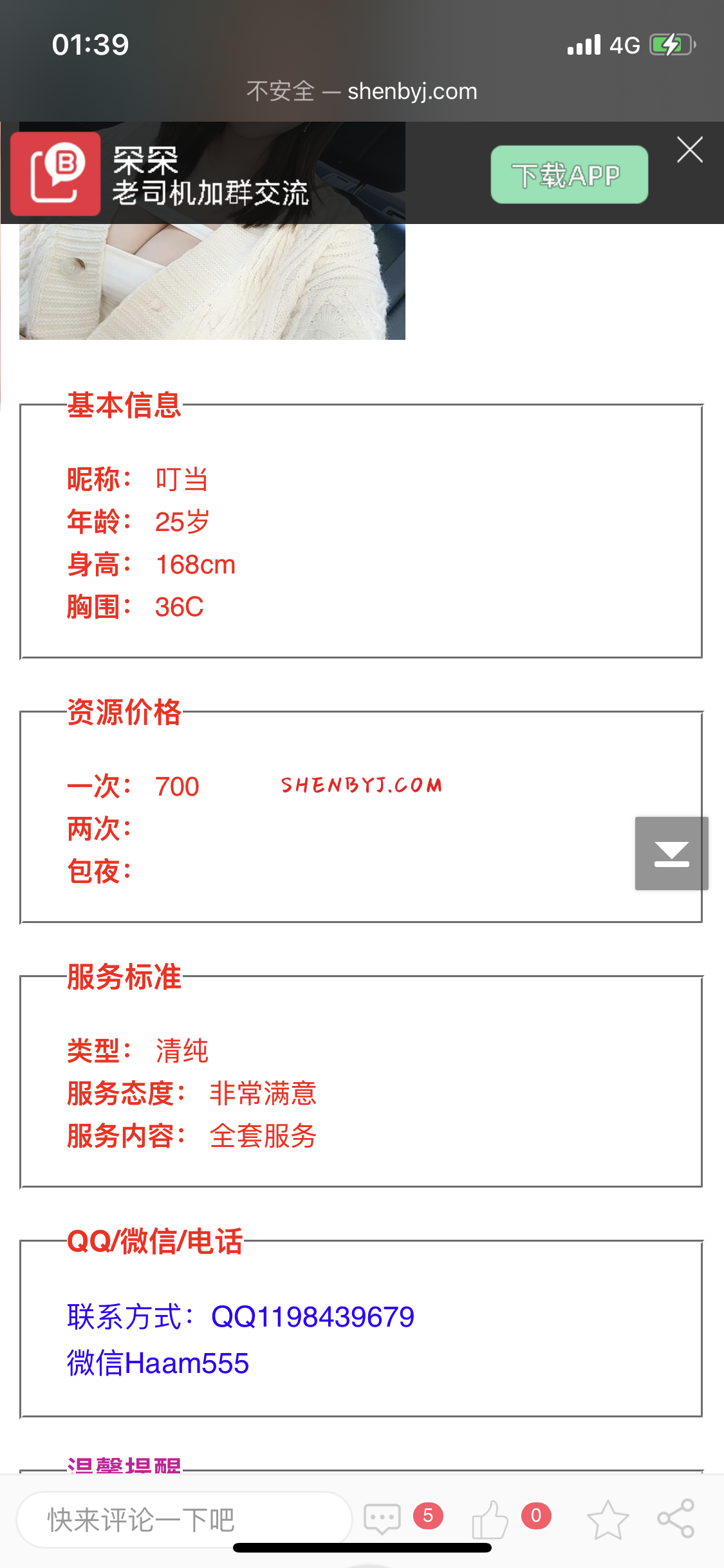This screenshot has height=1568, width=724.
Task: Open the comments icon
Action: coord(382,1519)
